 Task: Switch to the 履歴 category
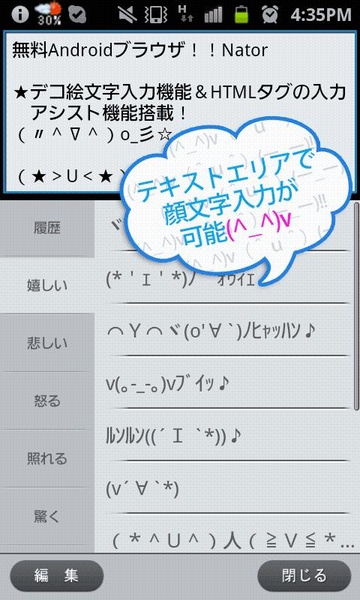click(x=47, y=229)
